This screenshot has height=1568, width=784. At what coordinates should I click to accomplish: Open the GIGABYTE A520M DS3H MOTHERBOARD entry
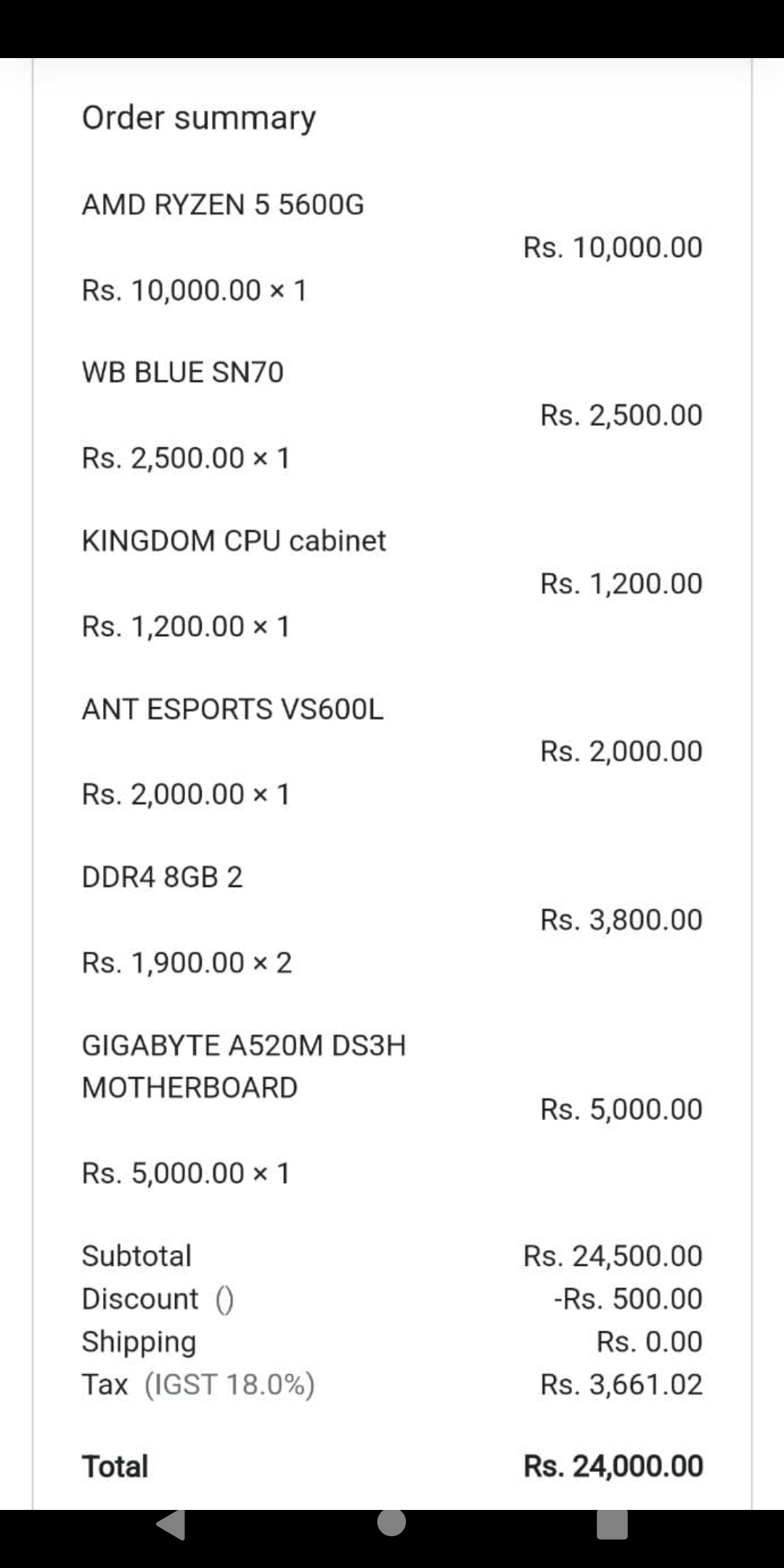tap(243, 1066)
